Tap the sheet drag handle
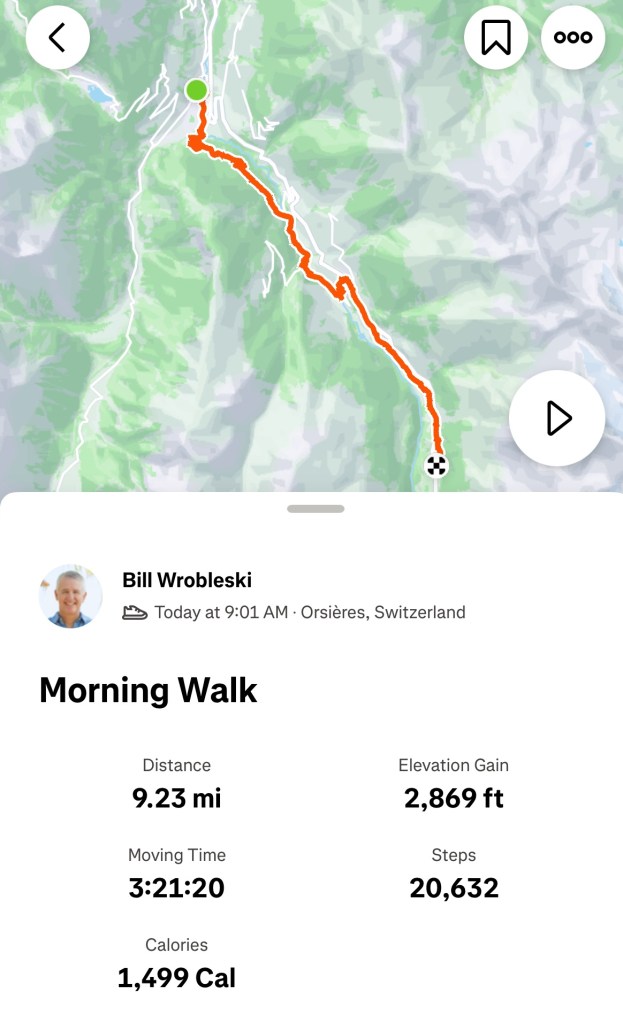Screen dimensions: 623x1023 coord(315,509)
